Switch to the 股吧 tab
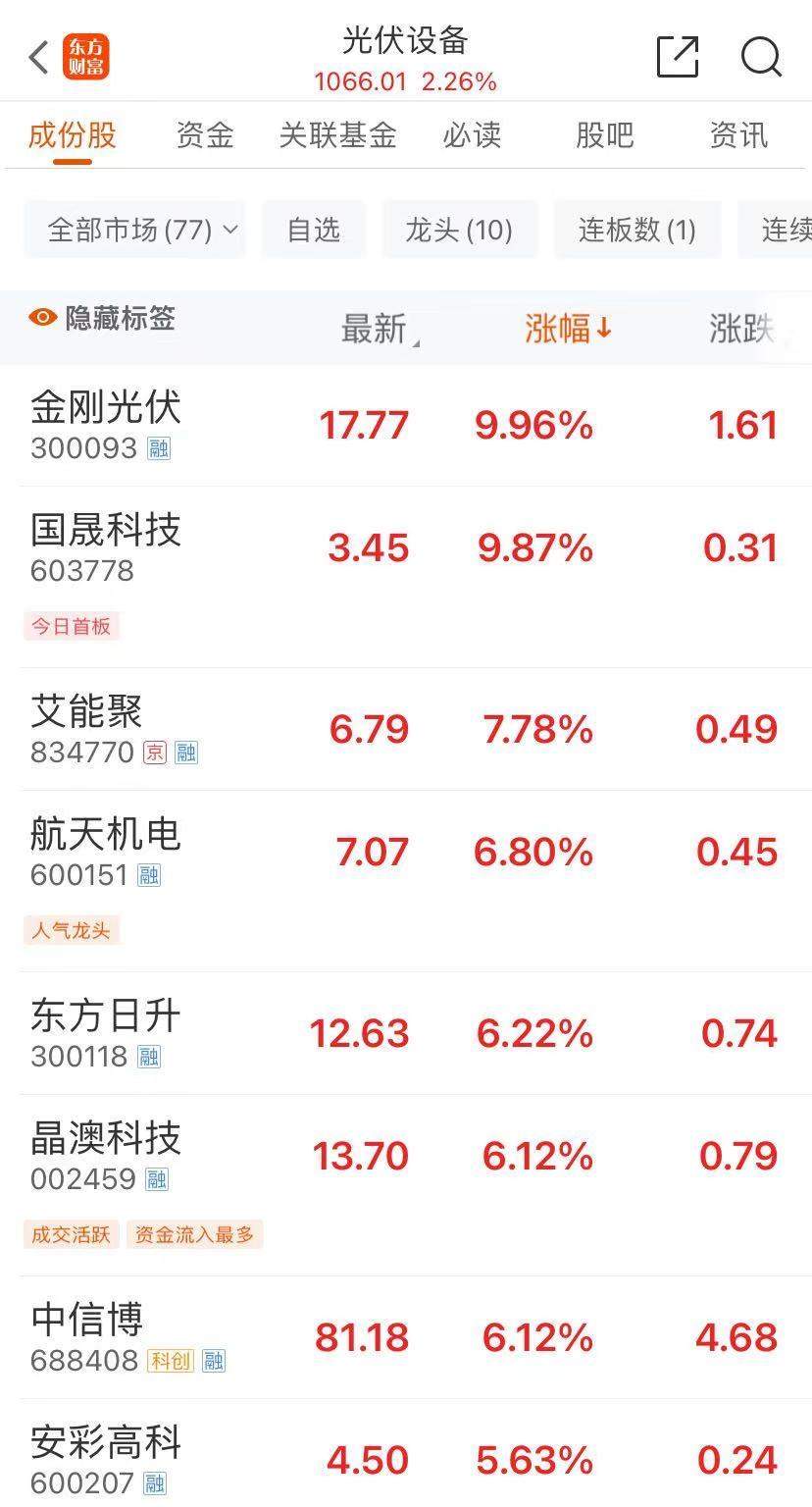 (x=605, y=134)
